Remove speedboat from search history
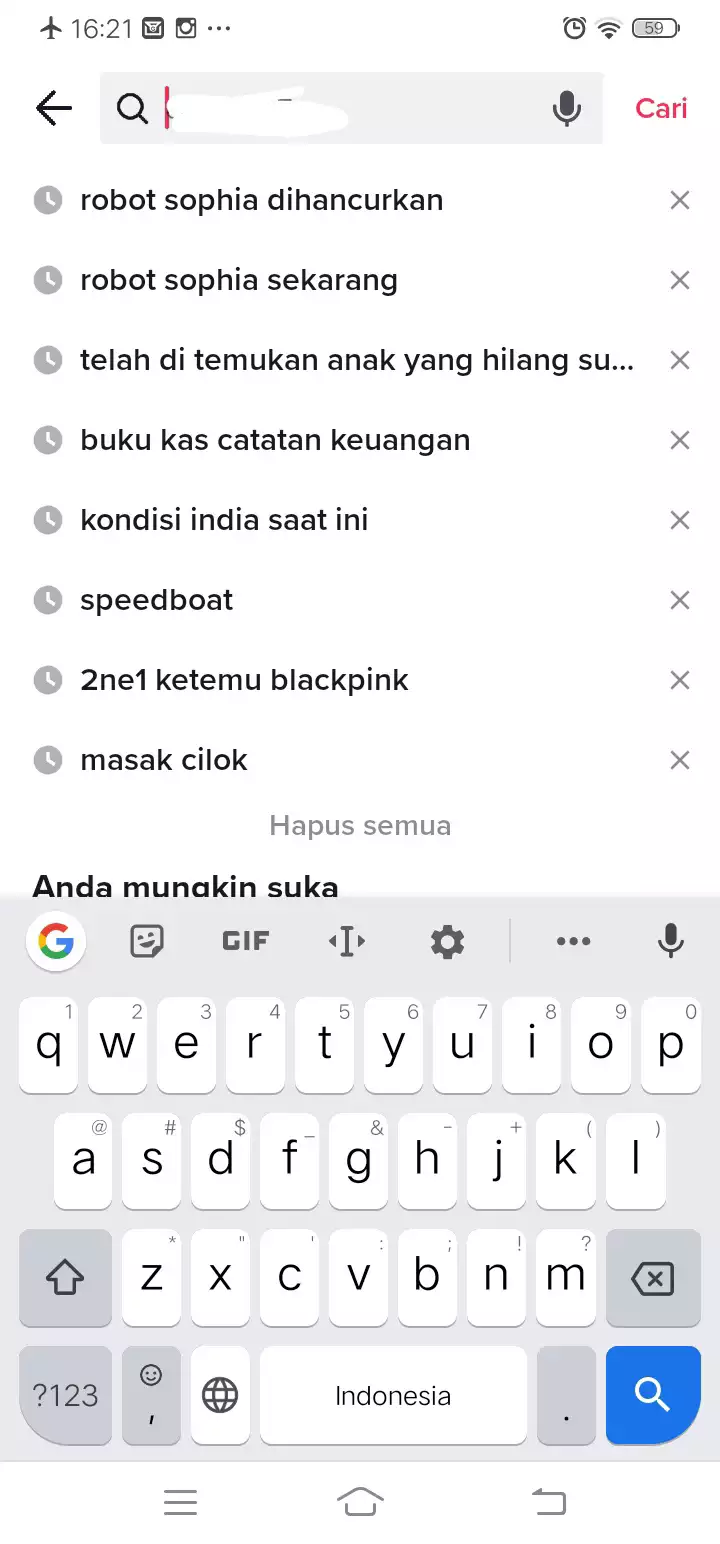 680,600
